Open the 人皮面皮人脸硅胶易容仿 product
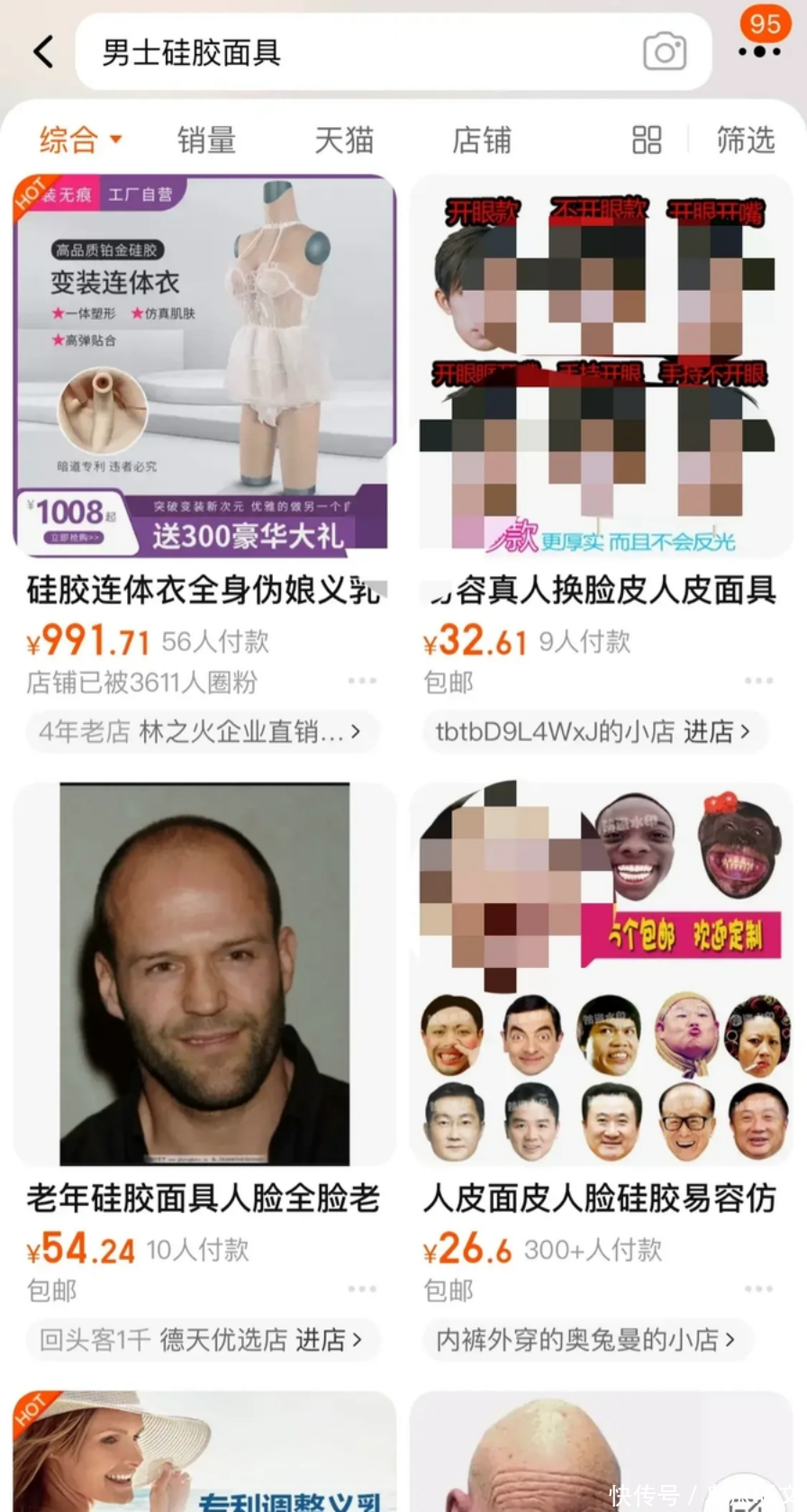Image resolution: width=807 pixels, height=1512 pixels. coord(601,973)
